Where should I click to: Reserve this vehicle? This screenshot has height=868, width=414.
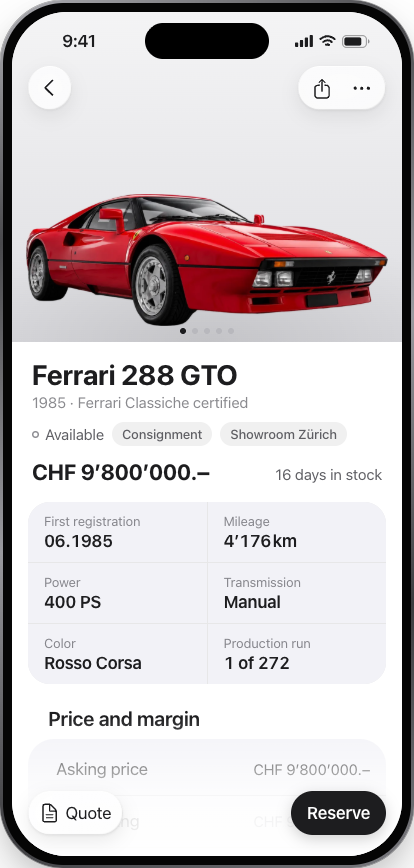click(338, 813)
